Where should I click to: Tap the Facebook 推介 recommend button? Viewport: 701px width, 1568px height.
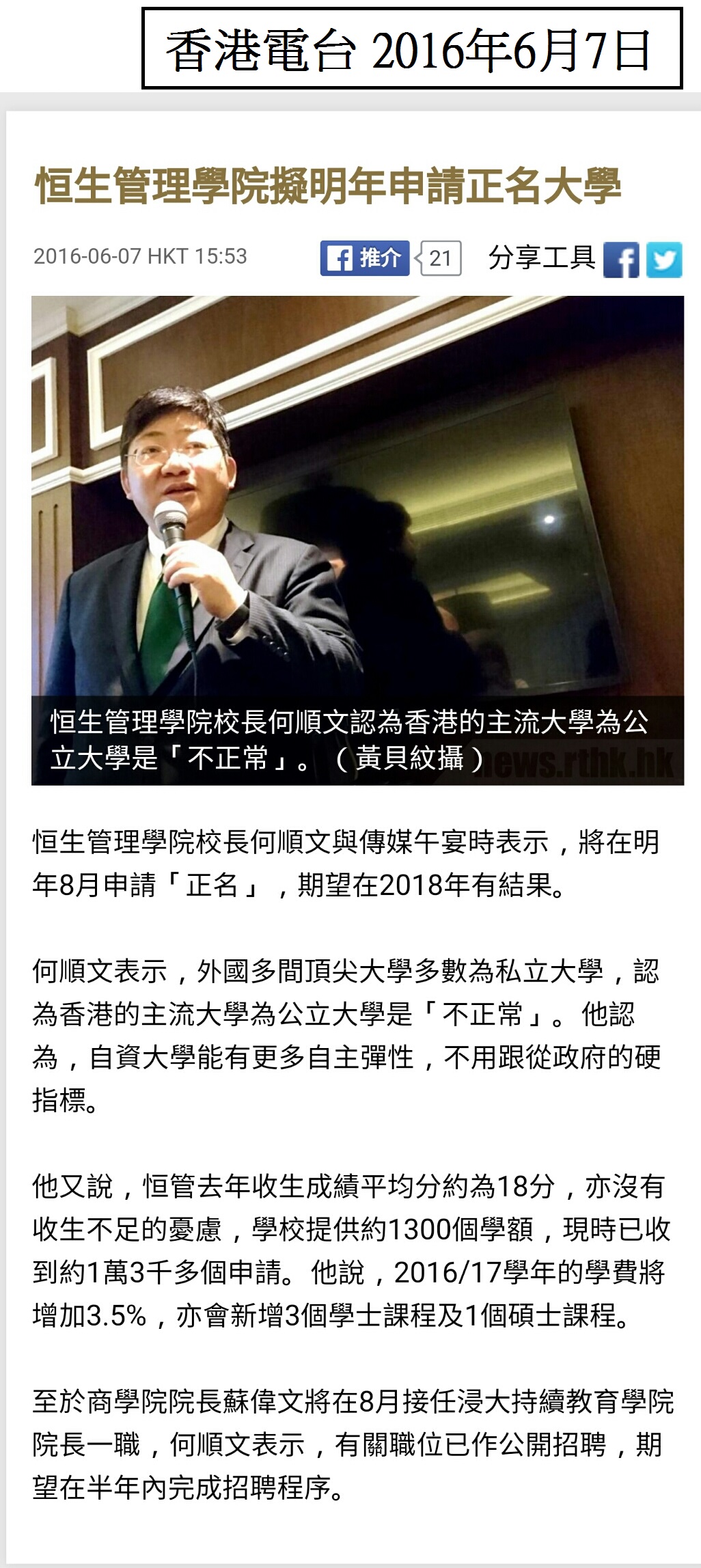coord(365,258)
